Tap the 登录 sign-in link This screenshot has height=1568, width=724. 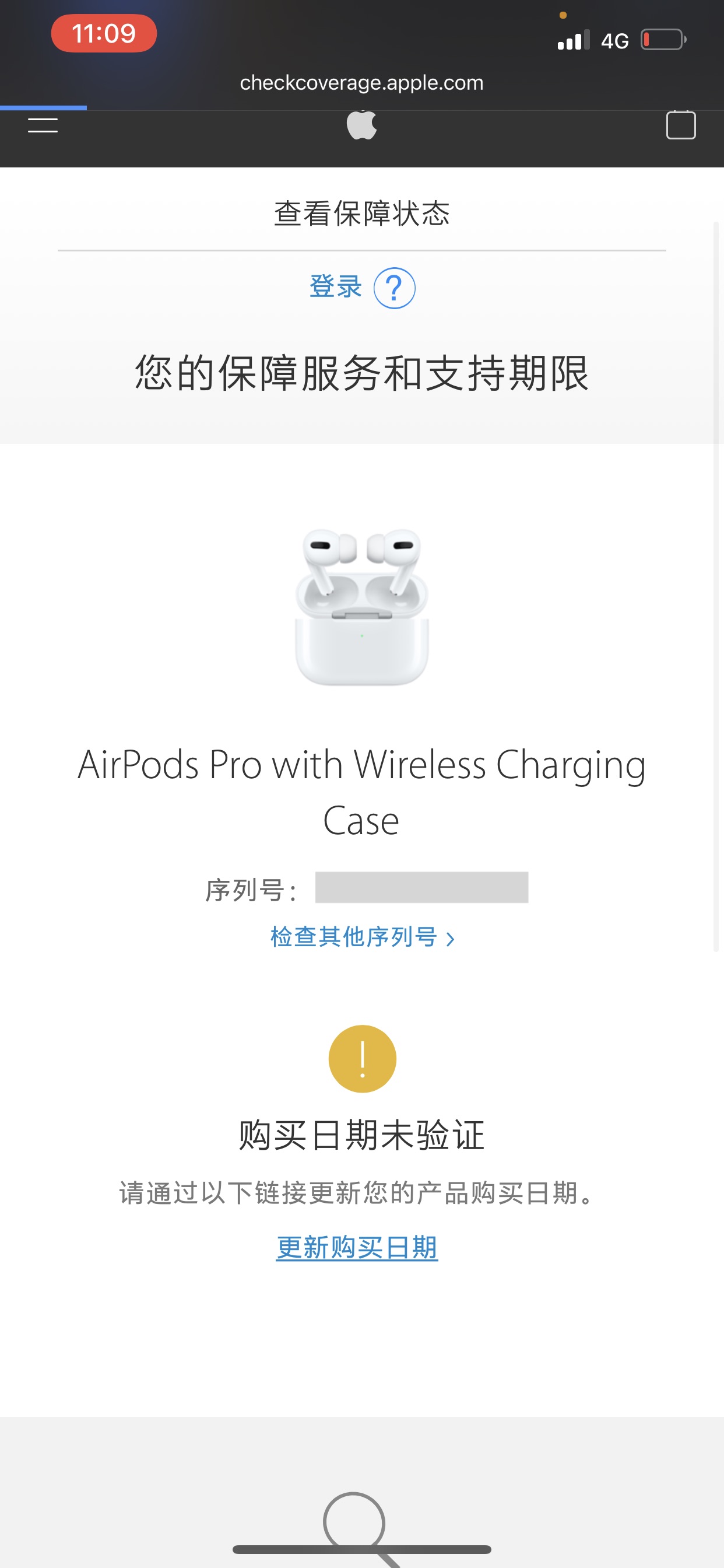335,286
